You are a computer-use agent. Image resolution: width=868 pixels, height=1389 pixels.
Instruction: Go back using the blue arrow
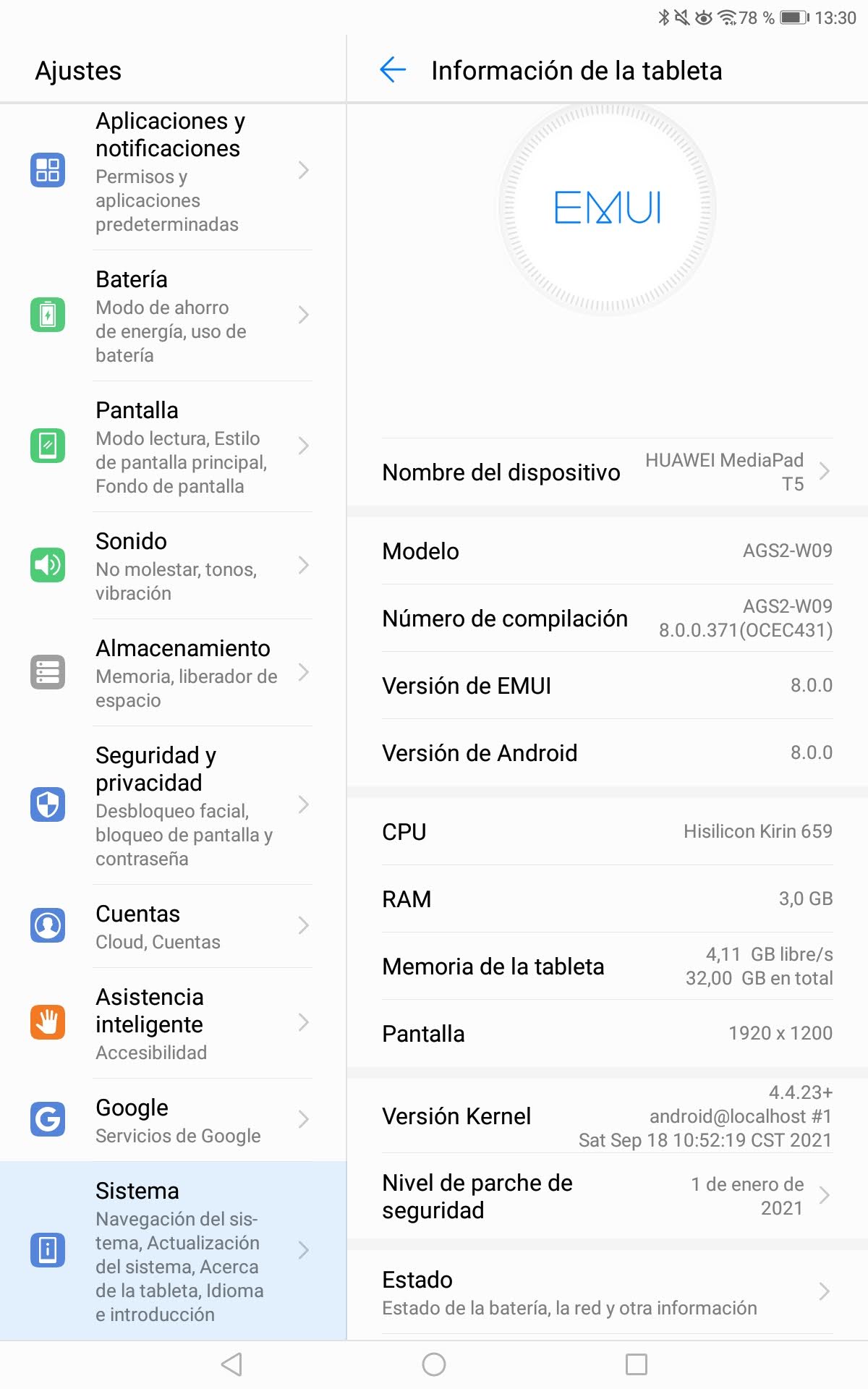coord(393,70)
